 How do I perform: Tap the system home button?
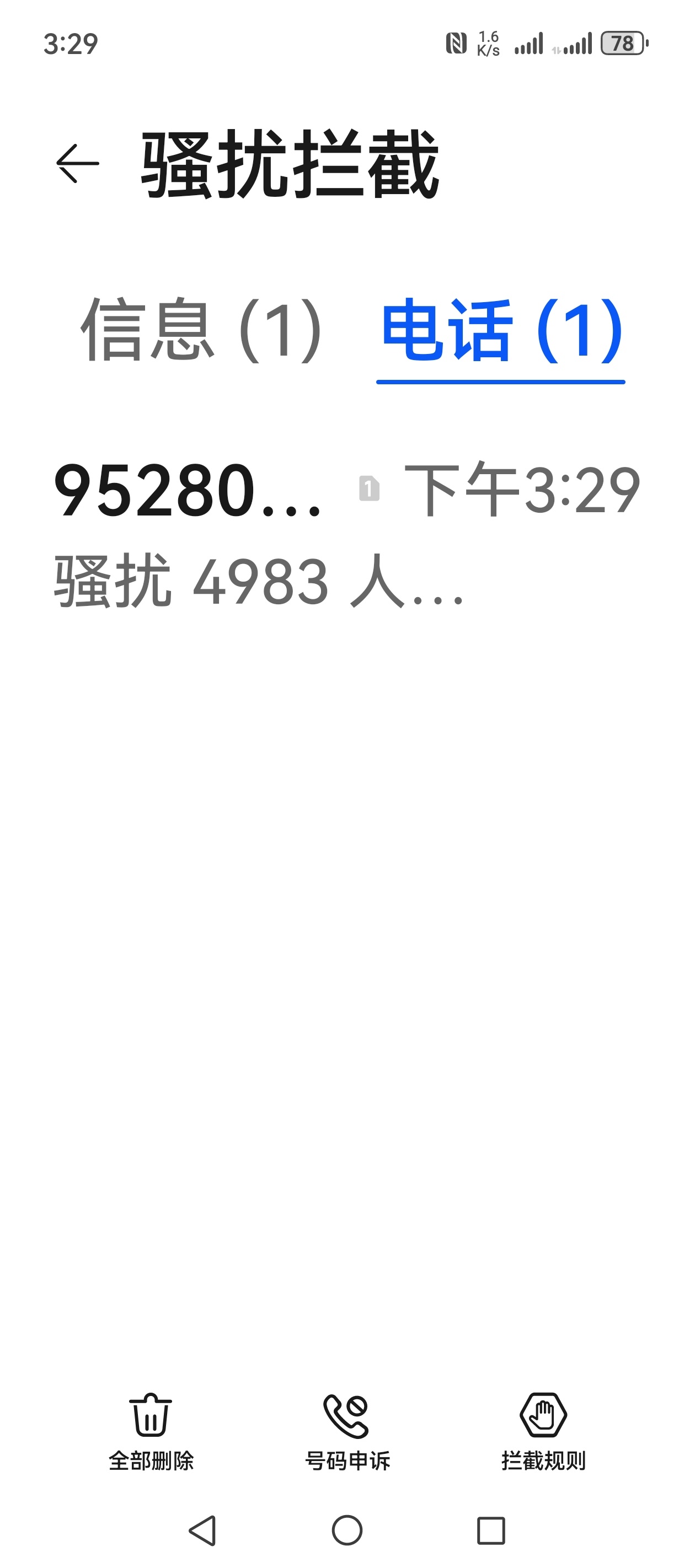[347, 1529]
